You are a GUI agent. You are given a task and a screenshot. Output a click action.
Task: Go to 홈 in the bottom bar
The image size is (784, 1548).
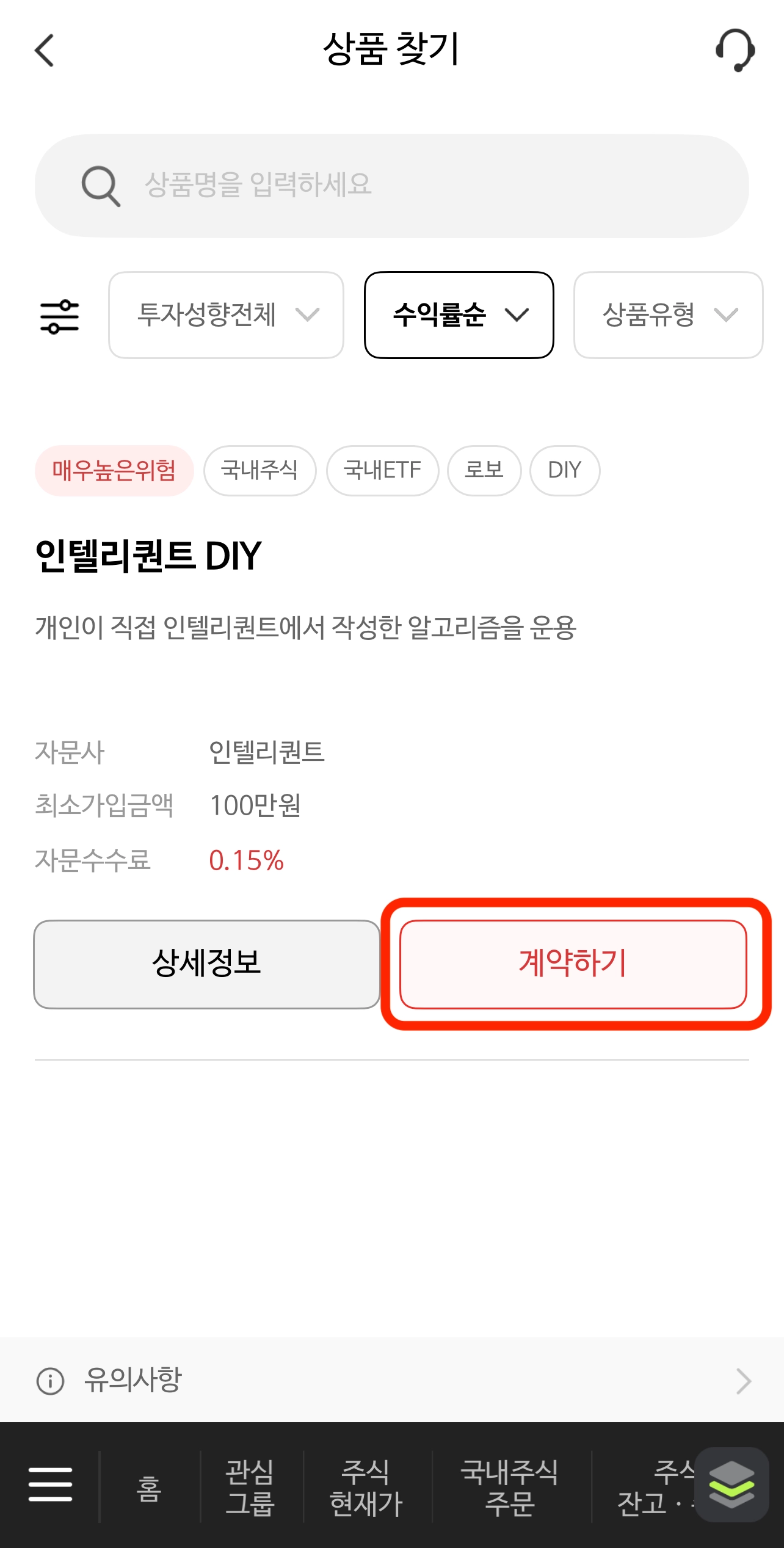click(x=149, y=1488)
